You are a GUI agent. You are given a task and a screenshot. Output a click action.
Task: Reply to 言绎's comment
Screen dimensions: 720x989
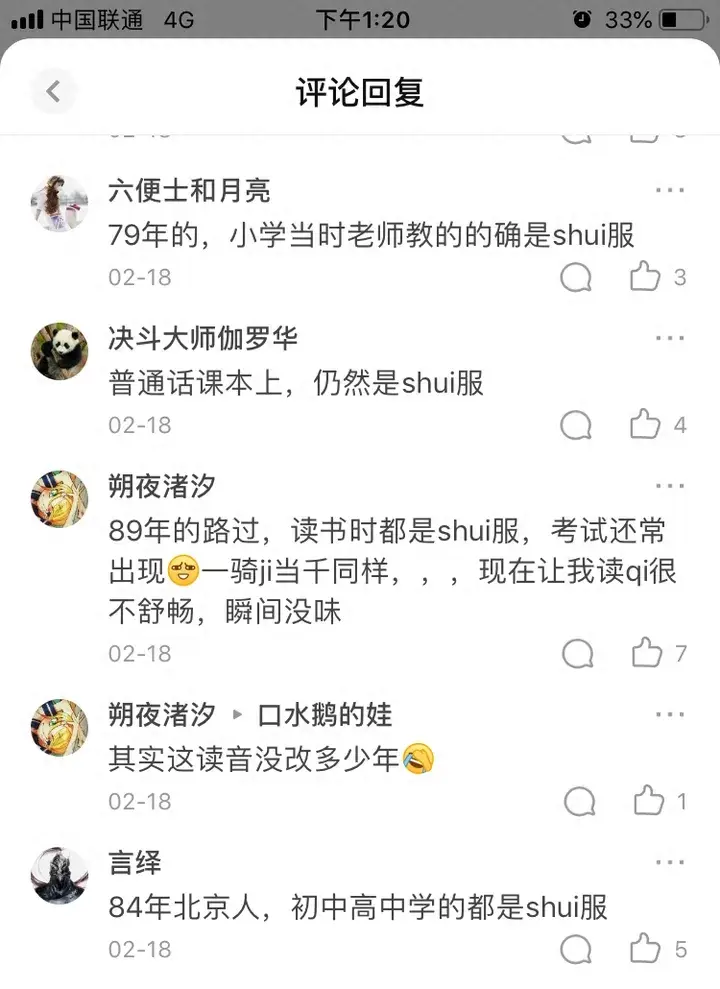[x=576, y=949]
